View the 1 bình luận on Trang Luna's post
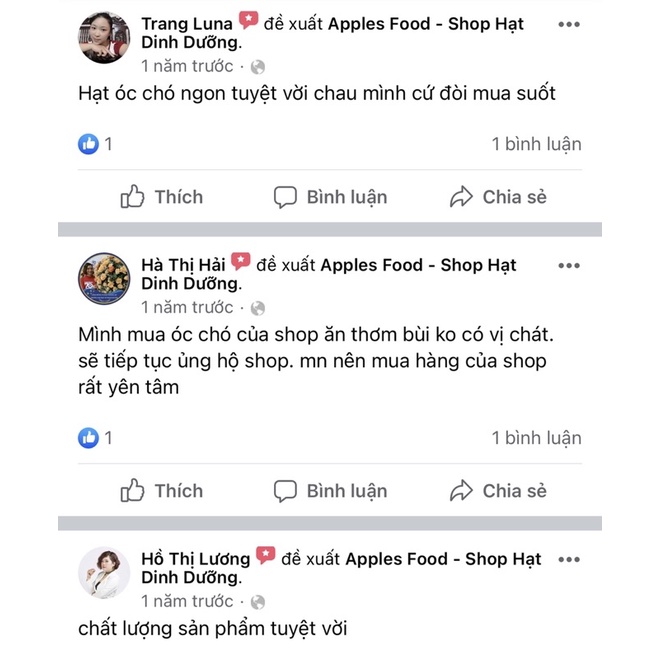The height and width of the screenshot is (660, 660). point(536,144)
